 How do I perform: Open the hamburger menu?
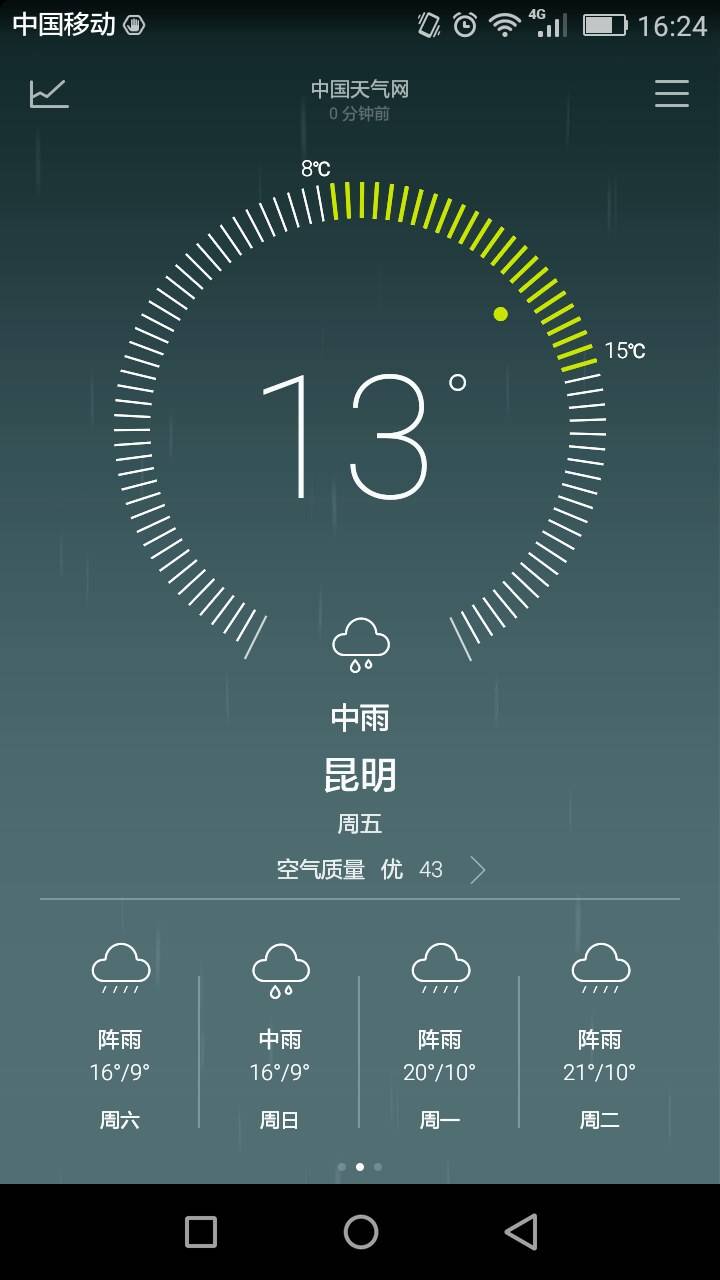pyautogui.click(x=671, y=93)
